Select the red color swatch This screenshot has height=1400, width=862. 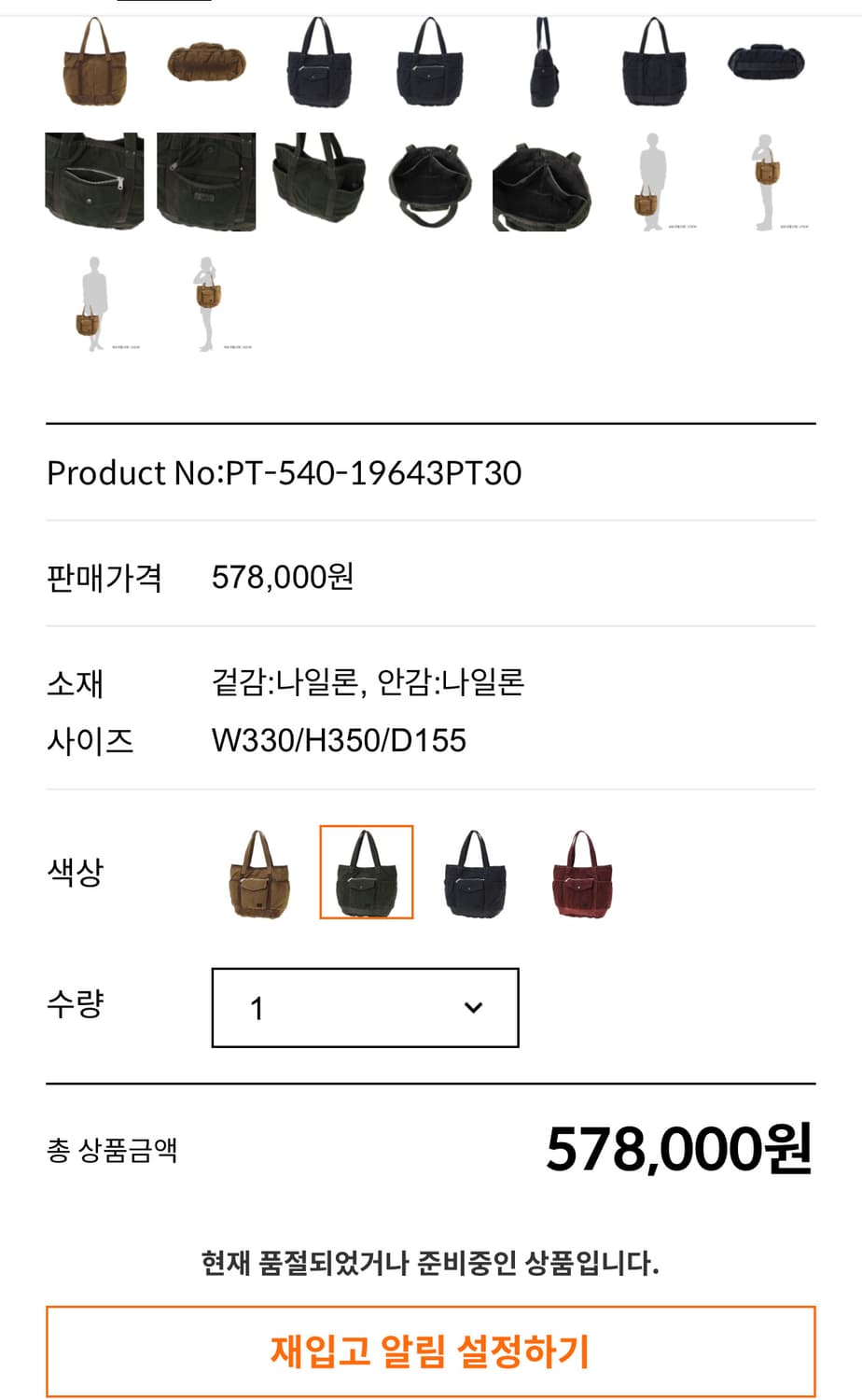(578, 873)
